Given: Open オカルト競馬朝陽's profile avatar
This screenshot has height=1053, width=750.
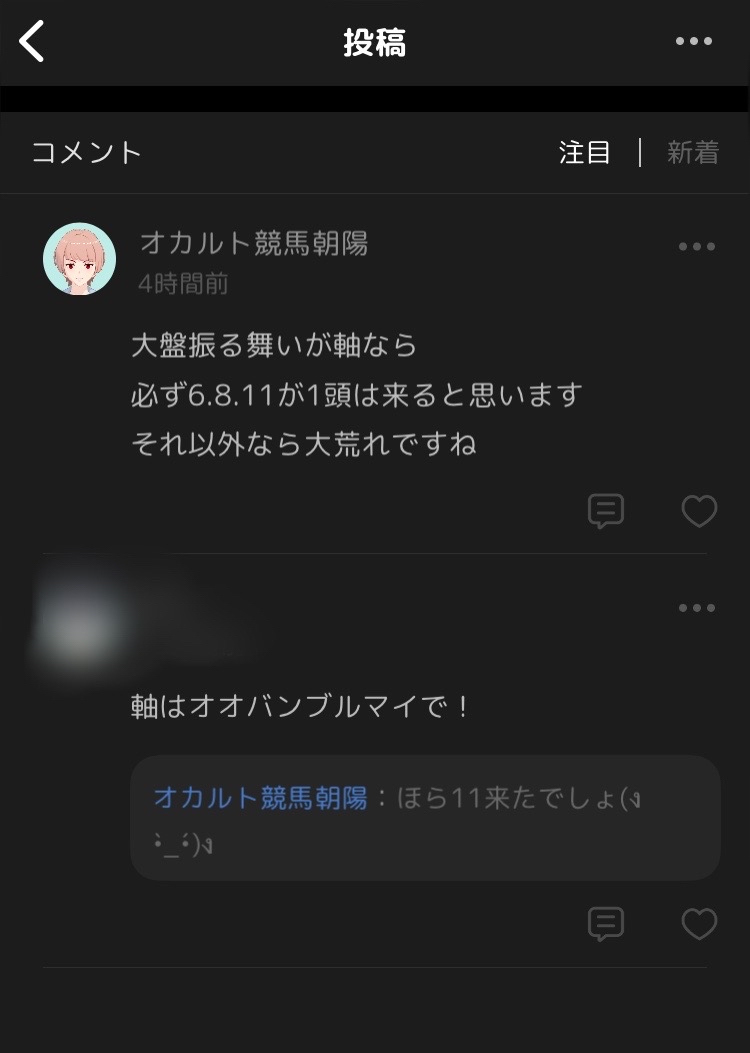Looking at the screenshot, I should point(80,259).
